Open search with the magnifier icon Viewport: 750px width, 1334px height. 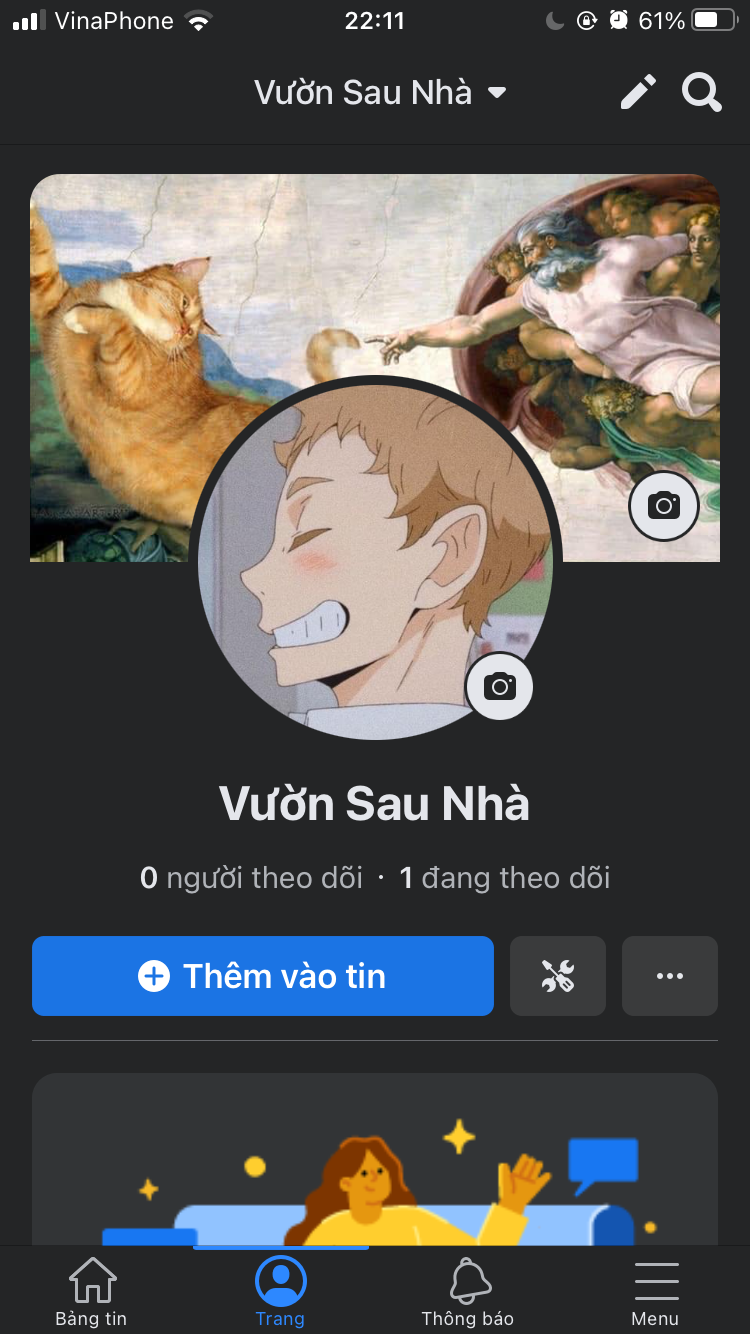[x=701, y=93]
